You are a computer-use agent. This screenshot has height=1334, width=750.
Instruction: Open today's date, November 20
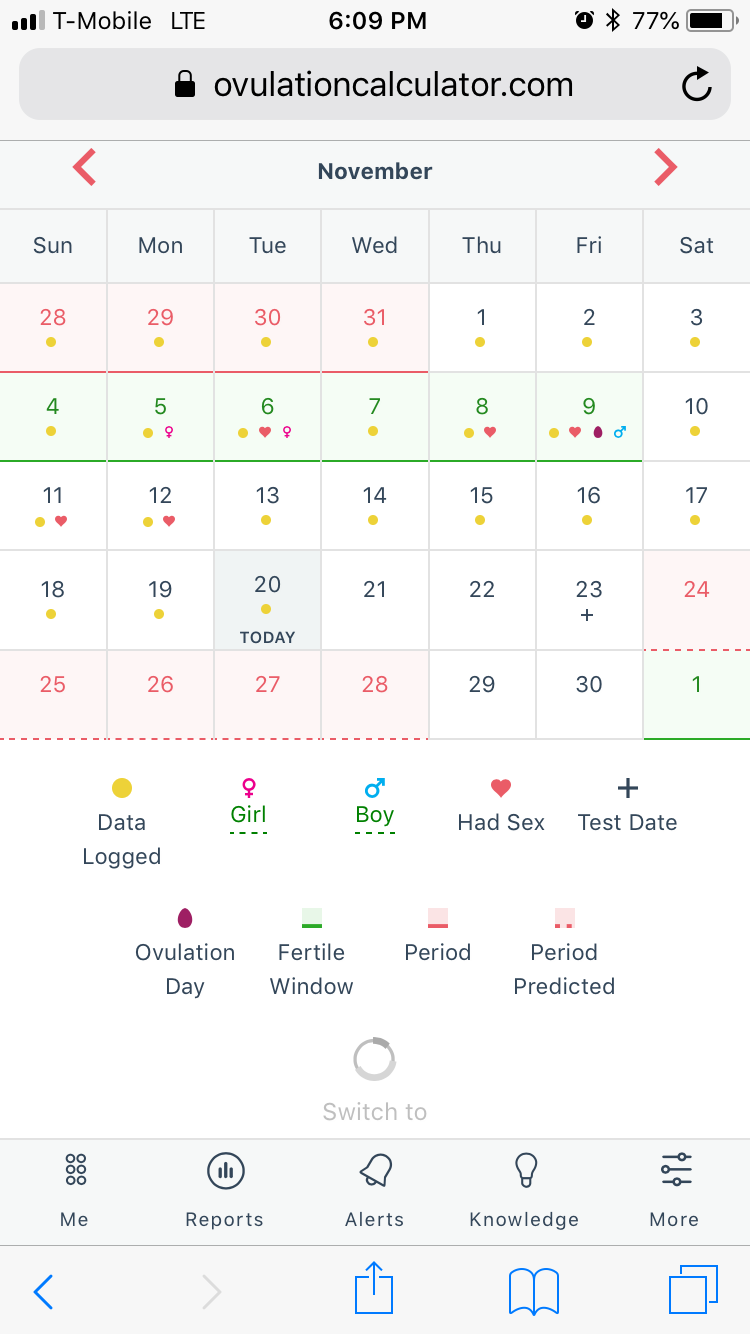point(268,601)
